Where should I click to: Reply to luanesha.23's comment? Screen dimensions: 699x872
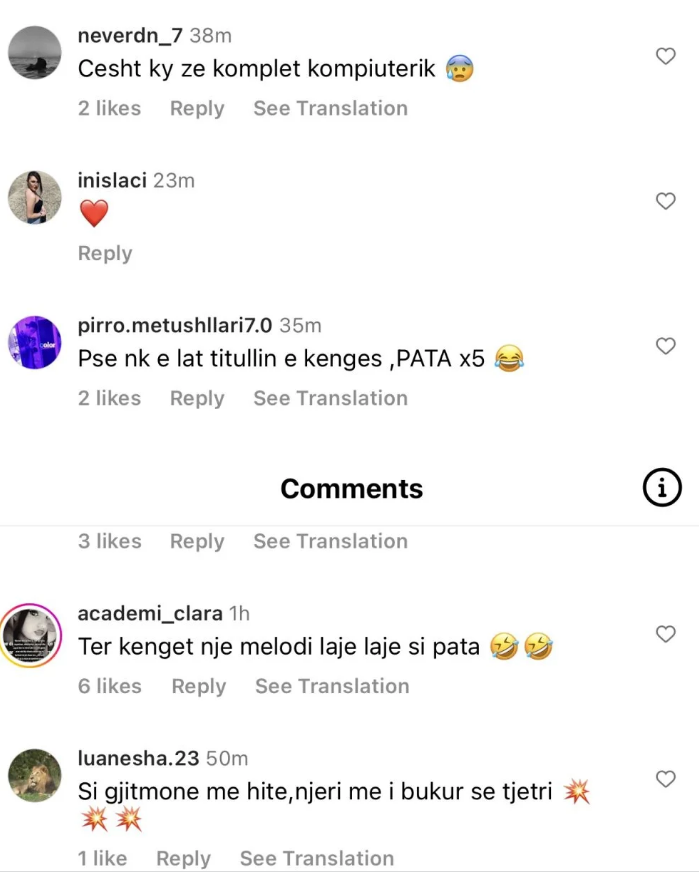pos(183,858)
